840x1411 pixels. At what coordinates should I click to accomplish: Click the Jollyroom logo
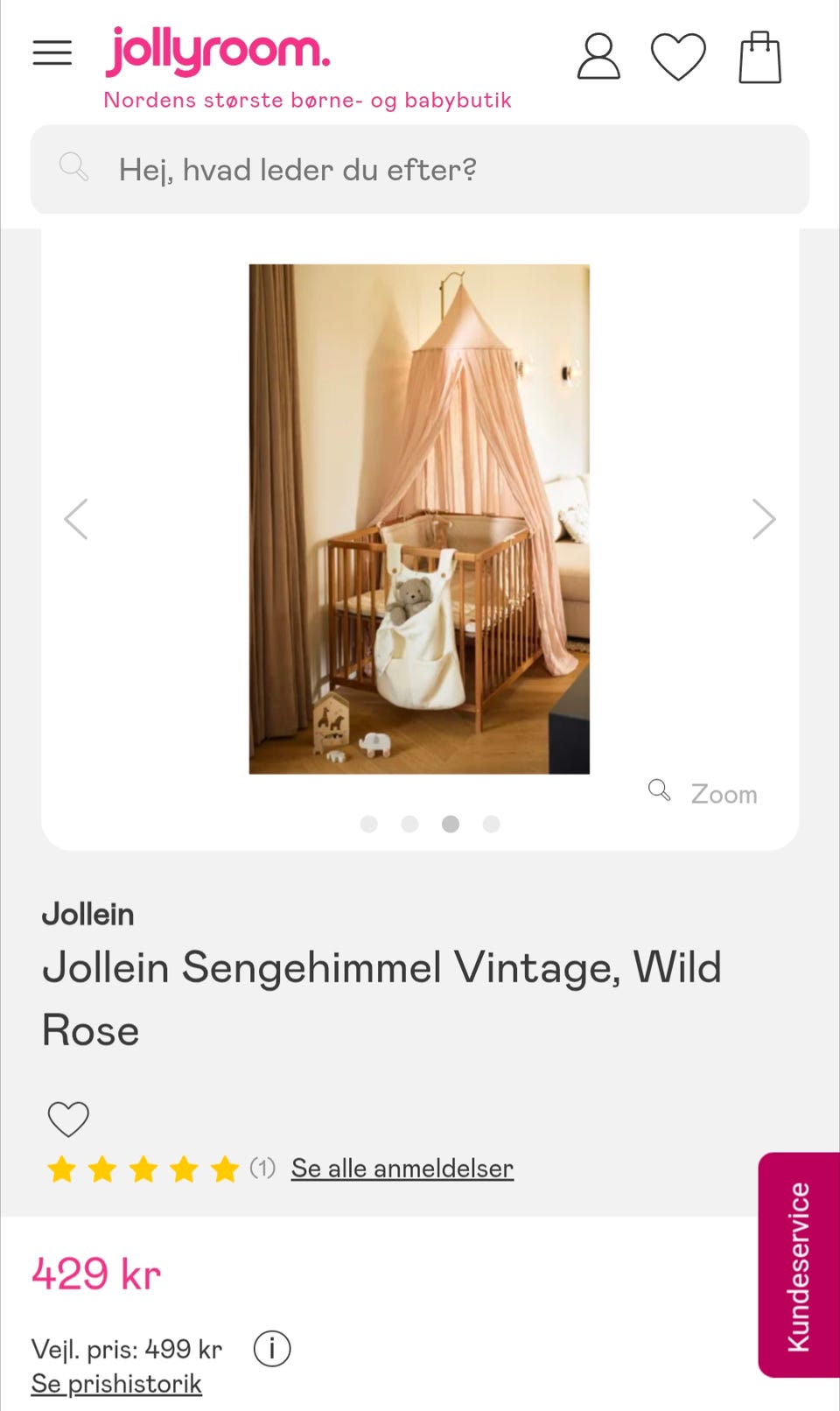coord(218,51)
